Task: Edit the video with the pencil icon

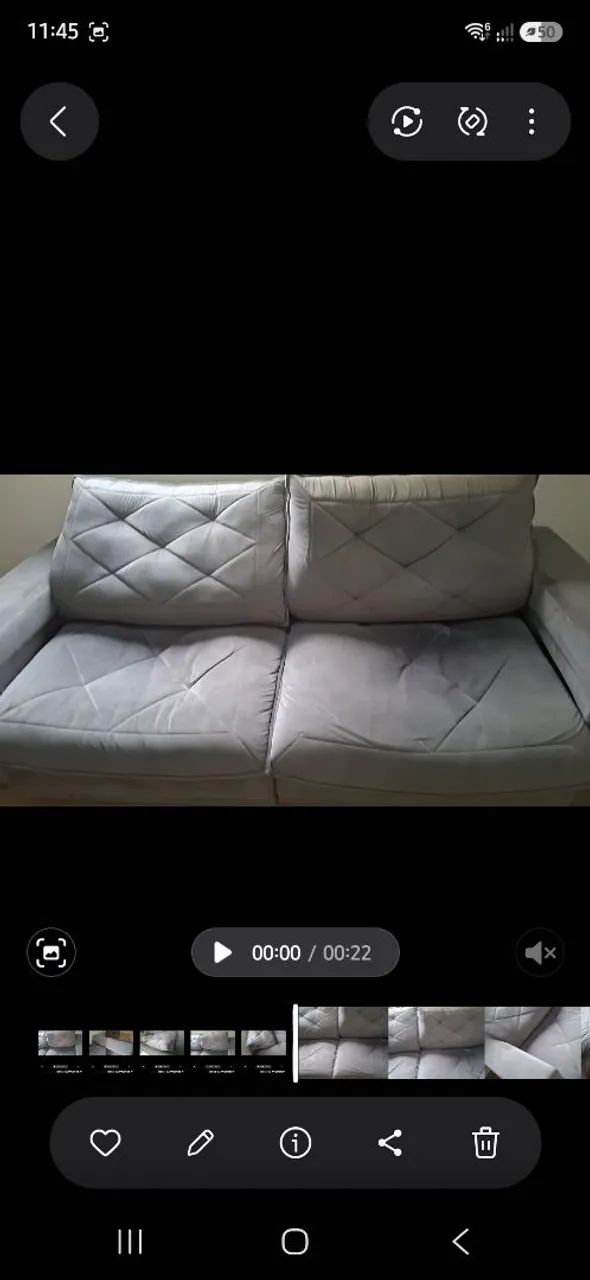Action: click(x=200, y=1143)
